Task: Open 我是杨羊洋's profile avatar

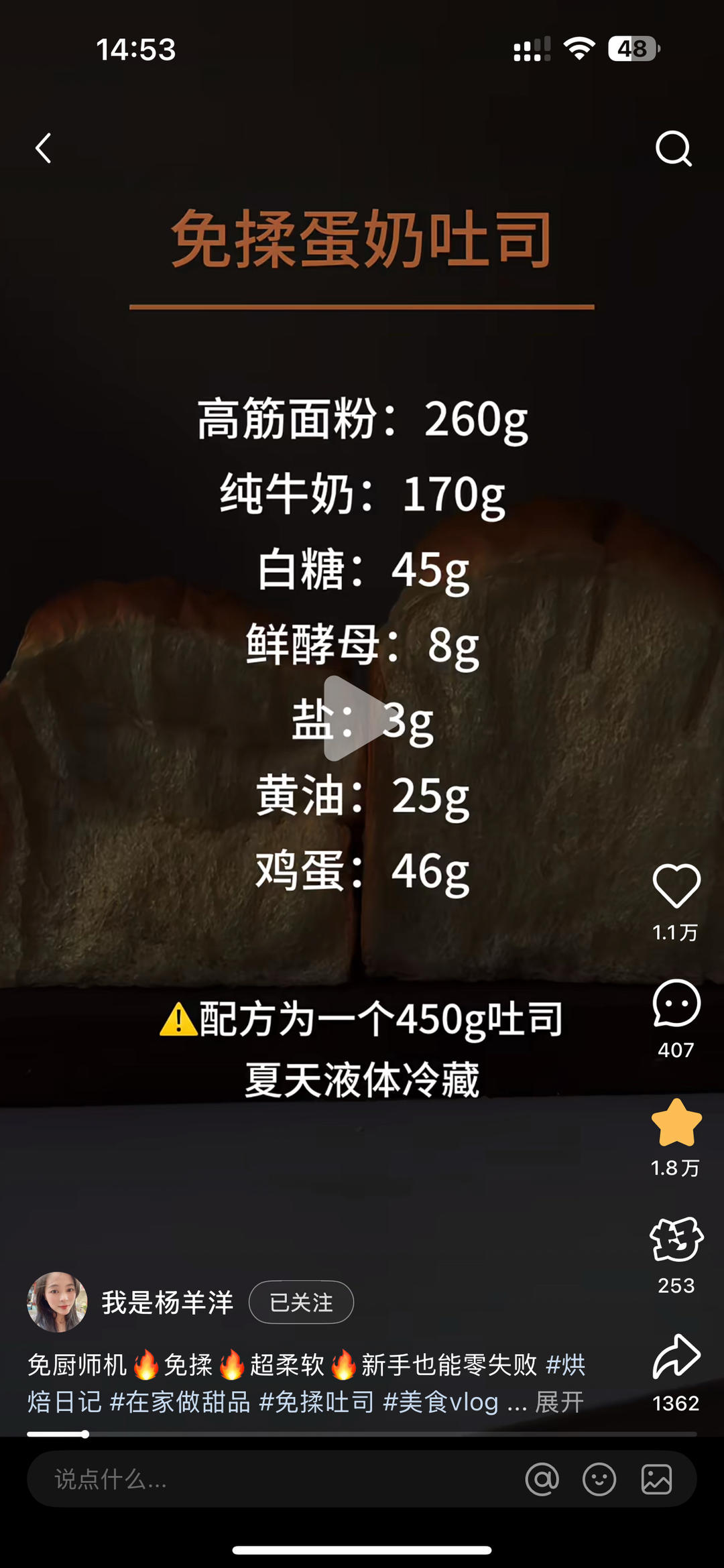Action: [x=57, y=1302]
